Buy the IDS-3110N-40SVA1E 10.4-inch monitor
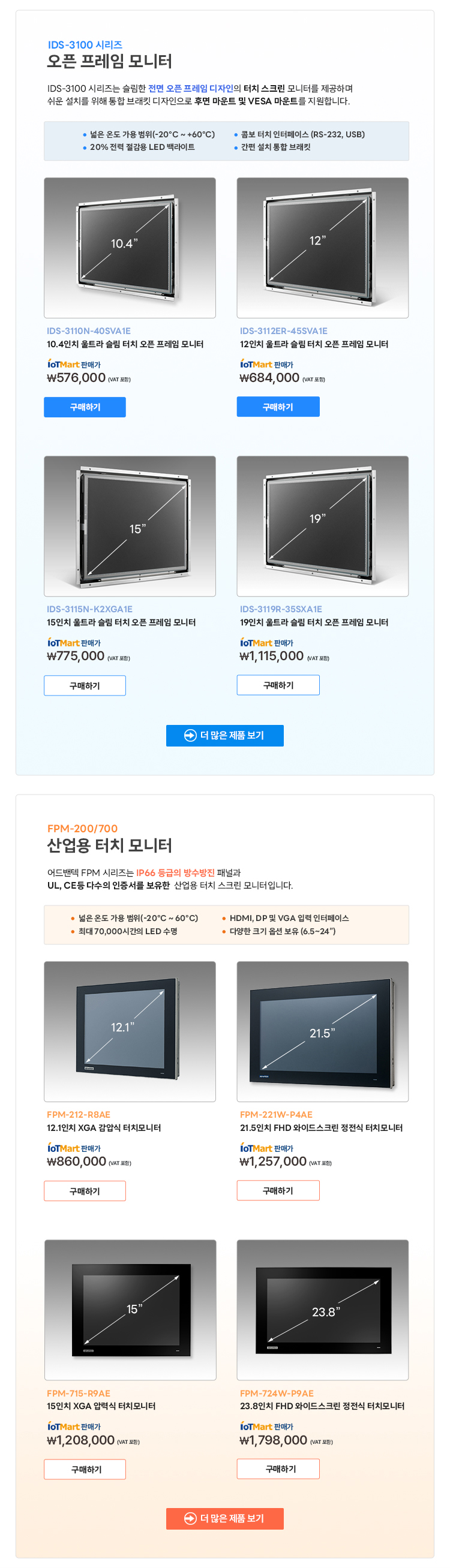Viewport: 450px width, 1568px height. coord(85,407)
